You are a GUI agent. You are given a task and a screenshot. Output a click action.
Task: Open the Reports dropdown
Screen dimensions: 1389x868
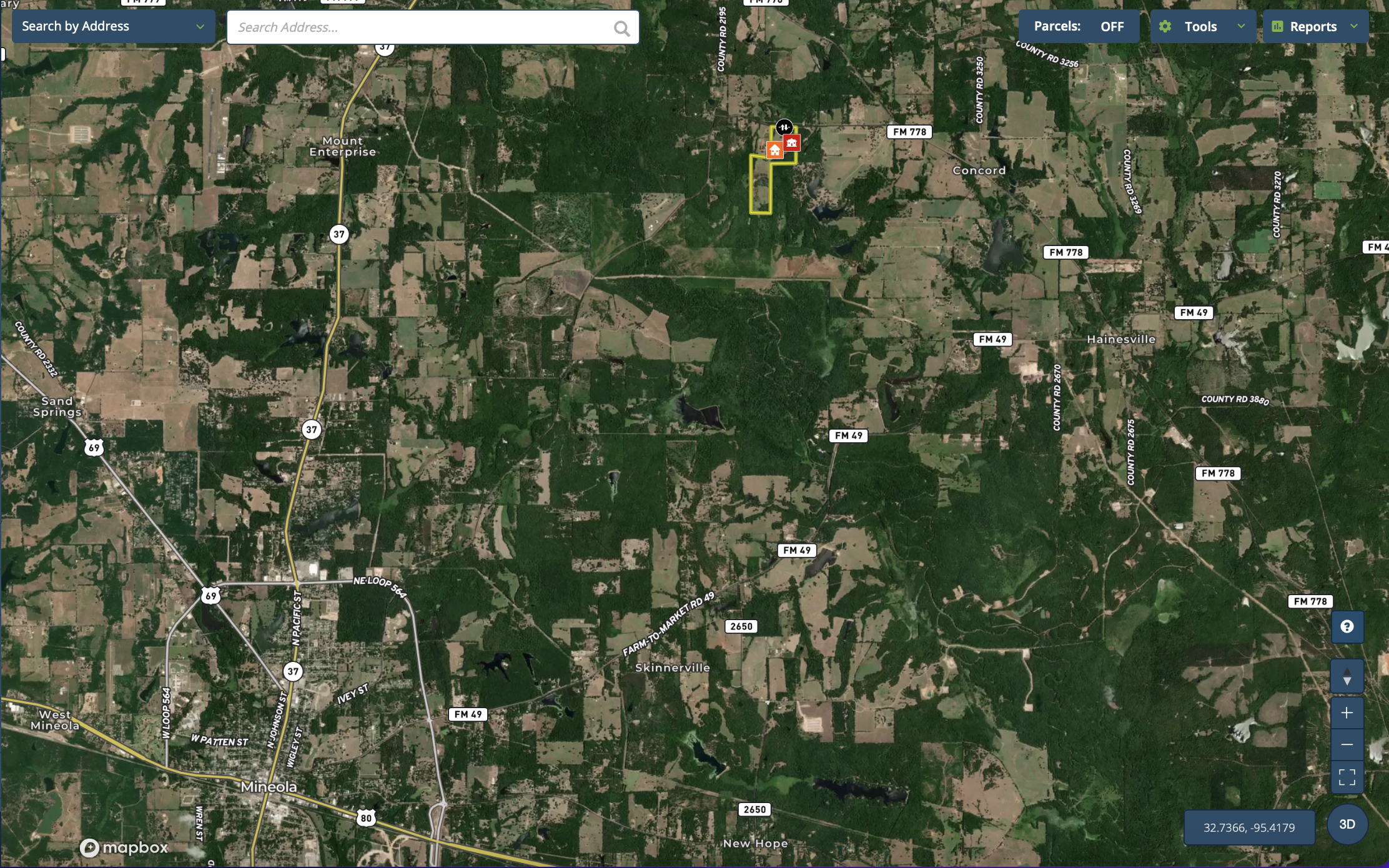(x=1315, y=26)
